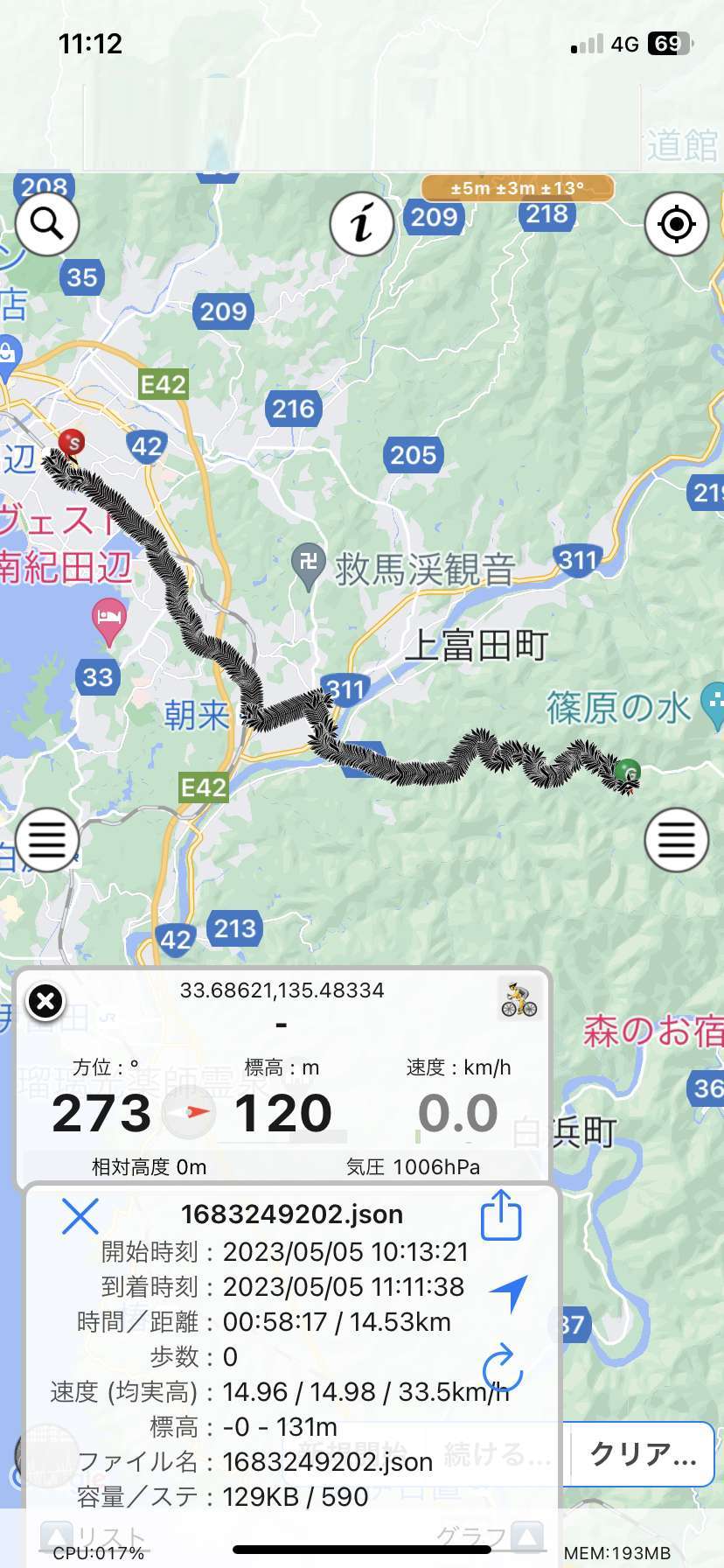
Task: Open the right hamburger menu
Action: (x=676, y=840)
